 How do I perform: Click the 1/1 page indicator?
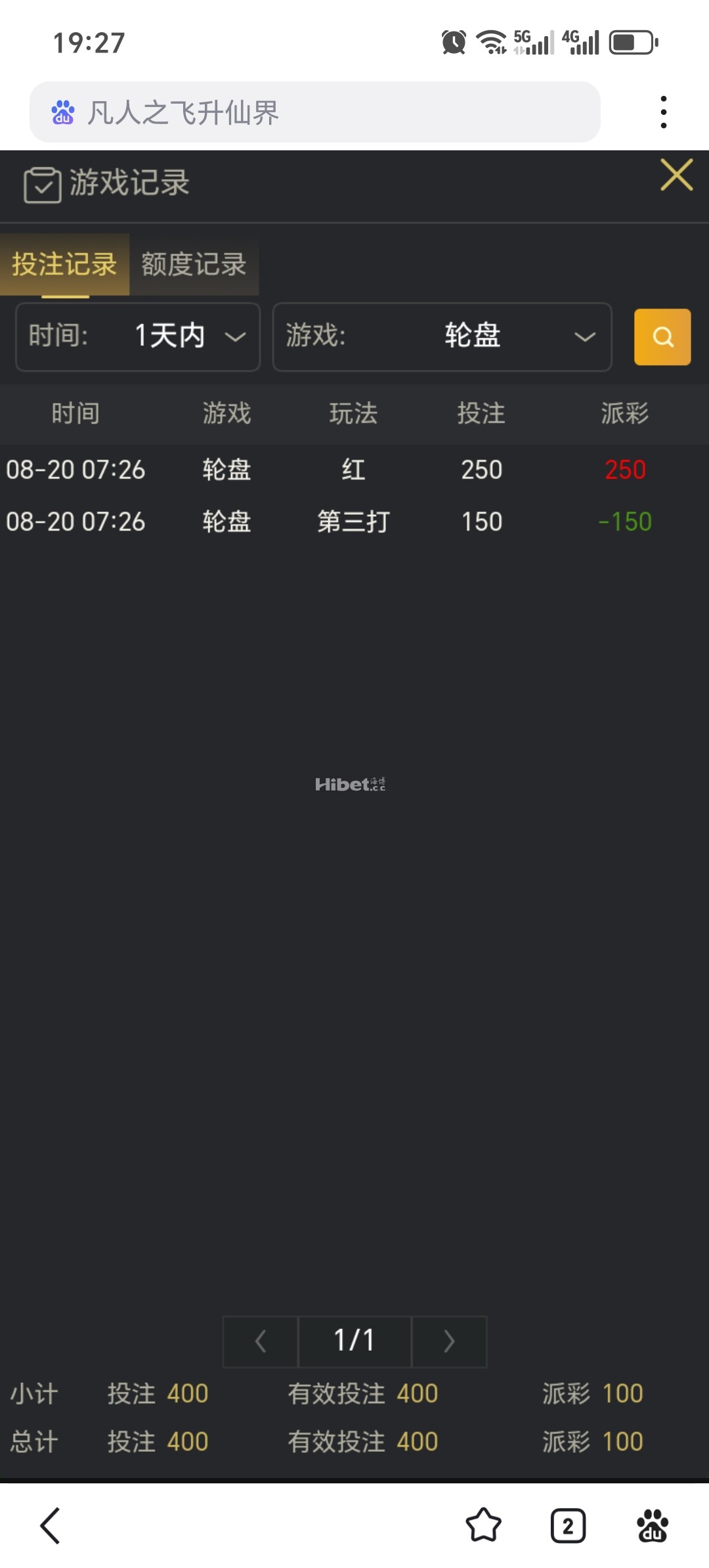354,1341
